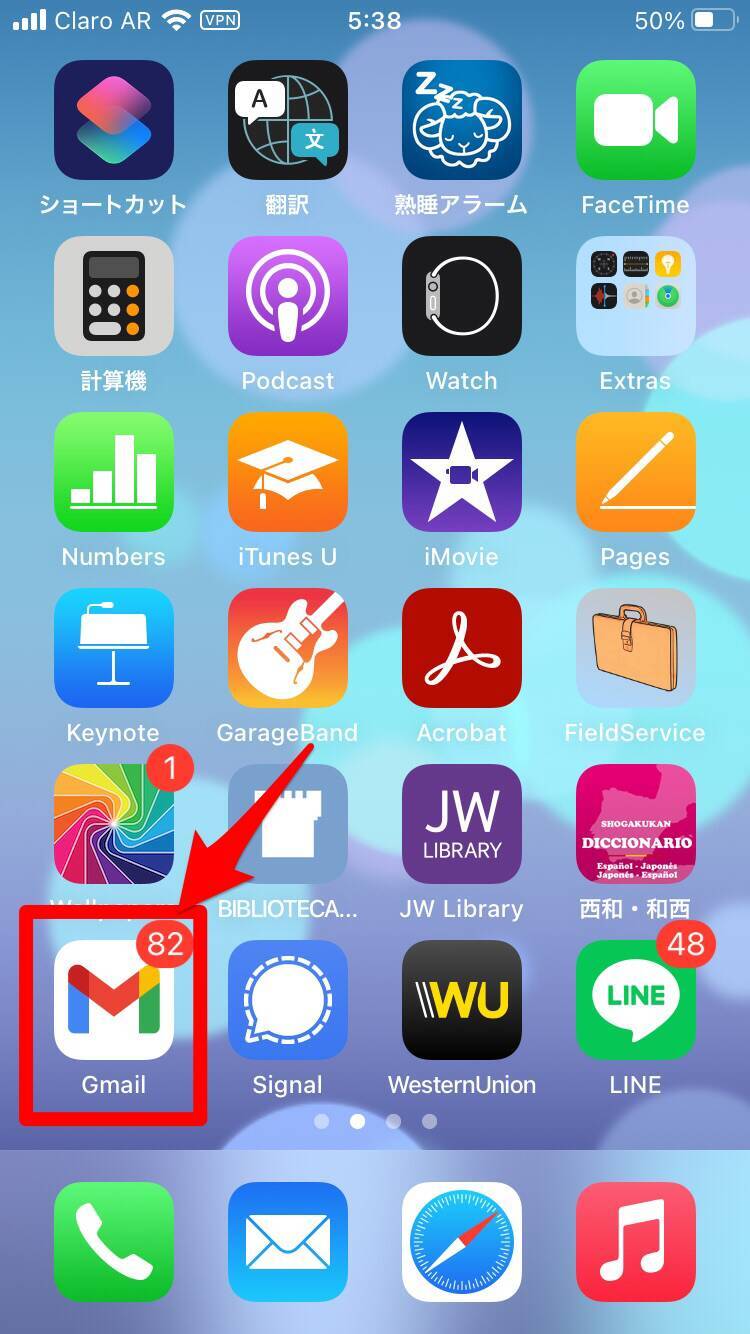The image size is (750, 1334).
Task: Open the Extras folder
Action: [635, 296]
